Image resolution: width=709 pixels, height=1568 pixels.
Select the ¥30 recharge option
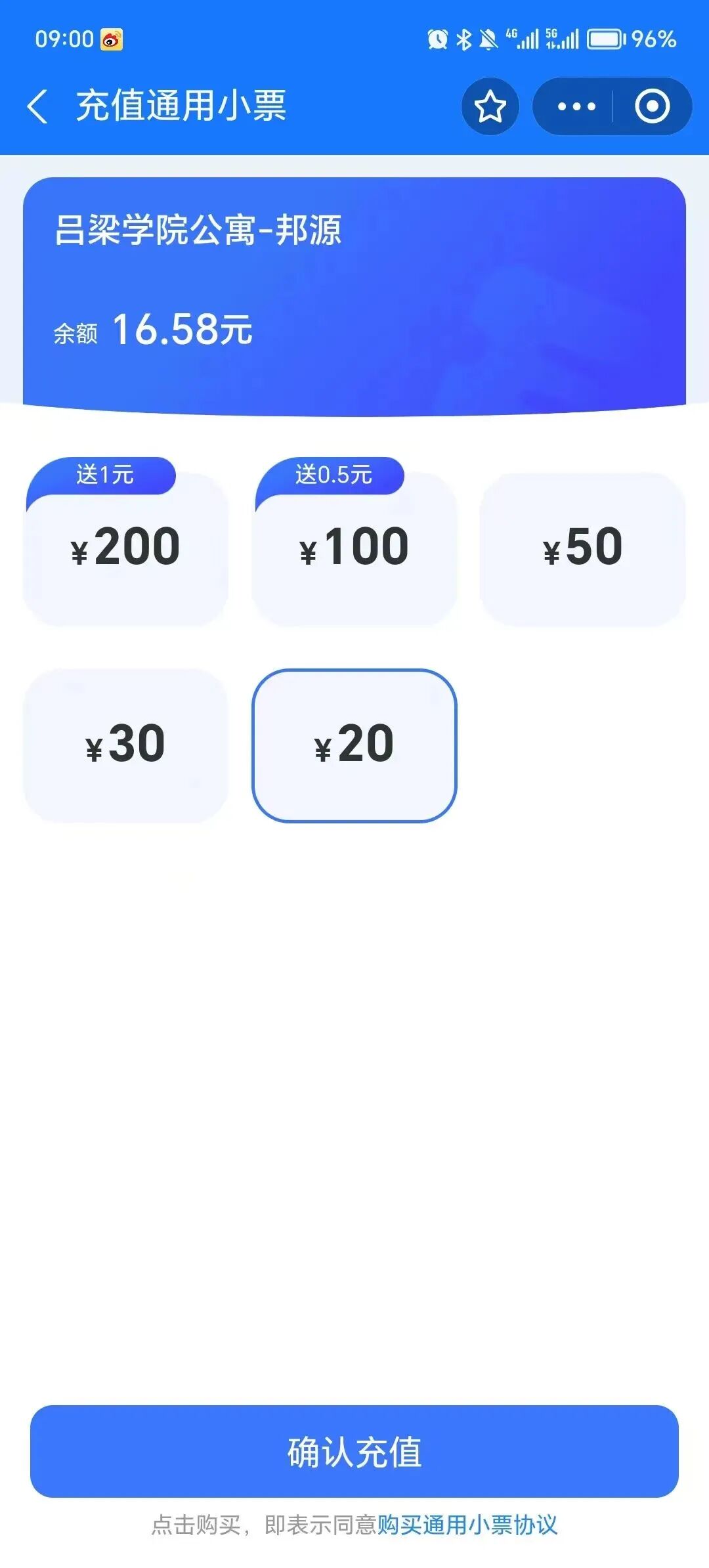click(x=125, y=745)
